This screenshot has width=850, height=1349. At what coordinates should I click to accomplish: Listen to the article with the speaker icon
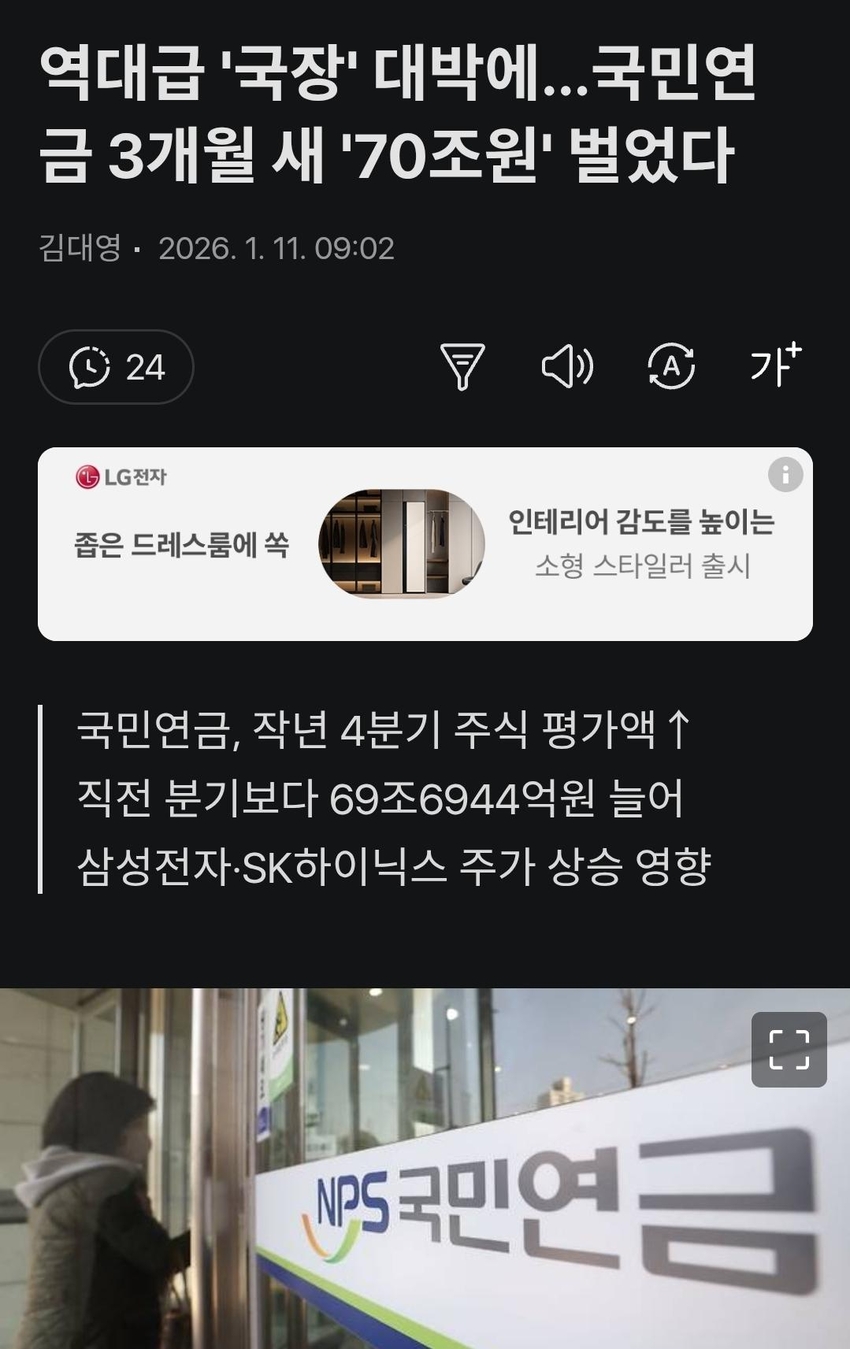pos(567,367)
